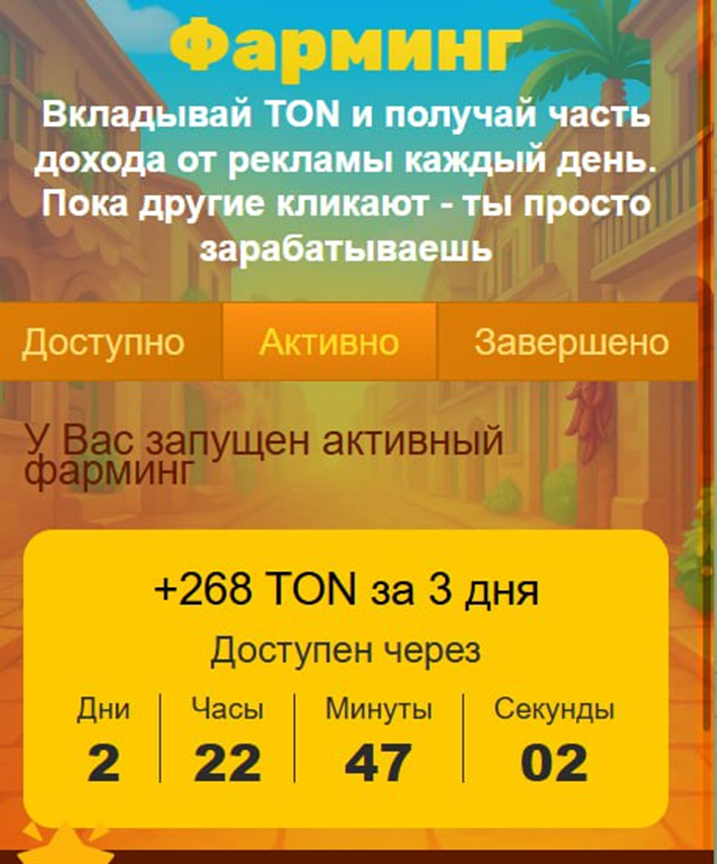Open the Завершено tab
Screen dimensions: 717x864
[571, 342]
